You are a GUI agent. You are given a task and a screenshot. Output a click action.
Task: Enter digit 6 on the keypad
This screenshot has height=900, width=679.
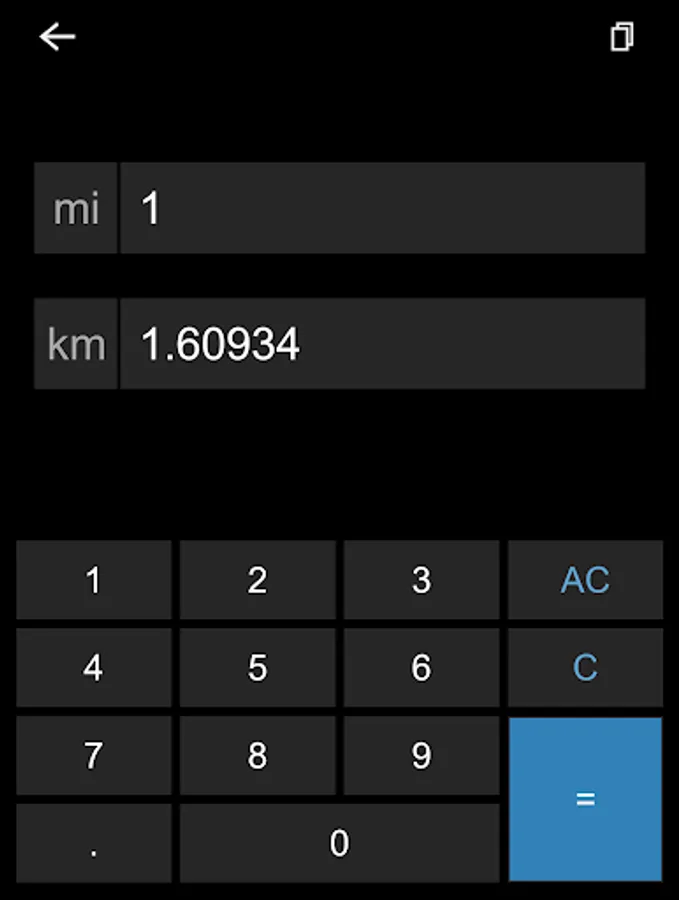click(421, 668)
